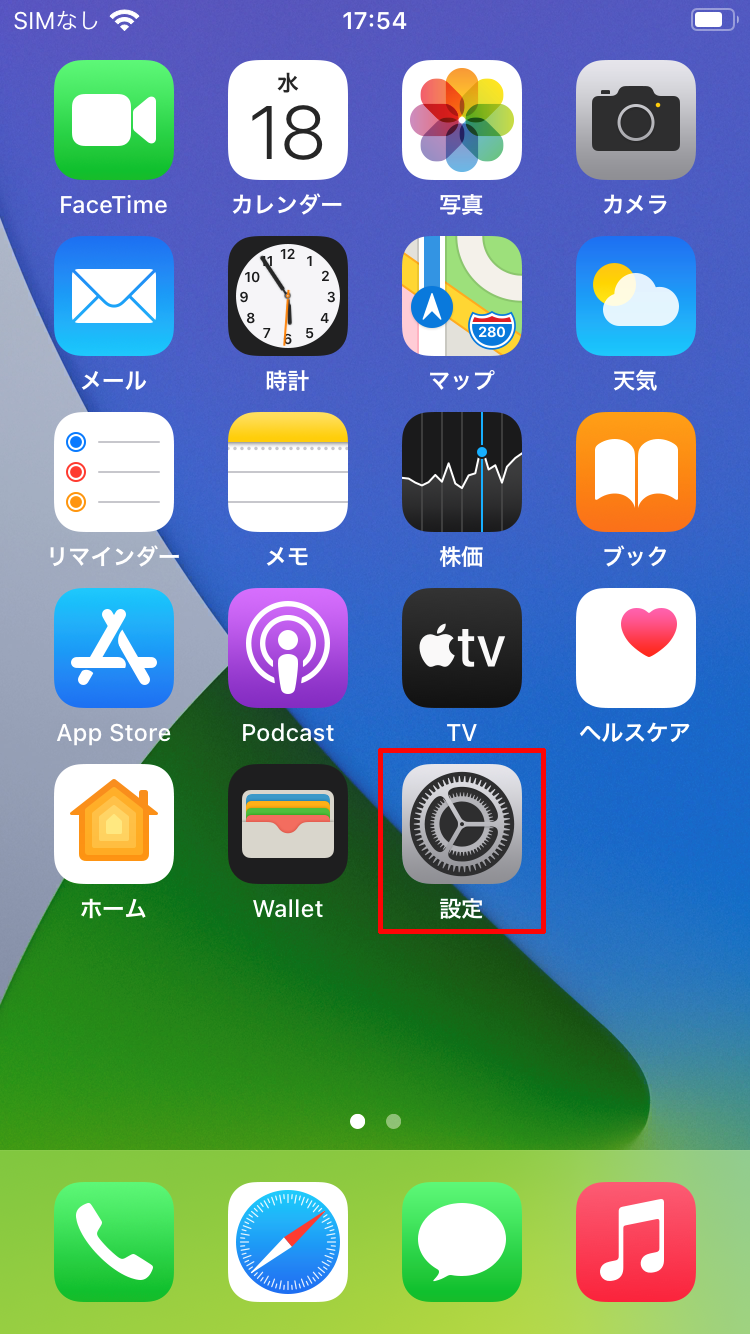
Task: Launch the マップ maps app
Action: click(x=461, y=296)
